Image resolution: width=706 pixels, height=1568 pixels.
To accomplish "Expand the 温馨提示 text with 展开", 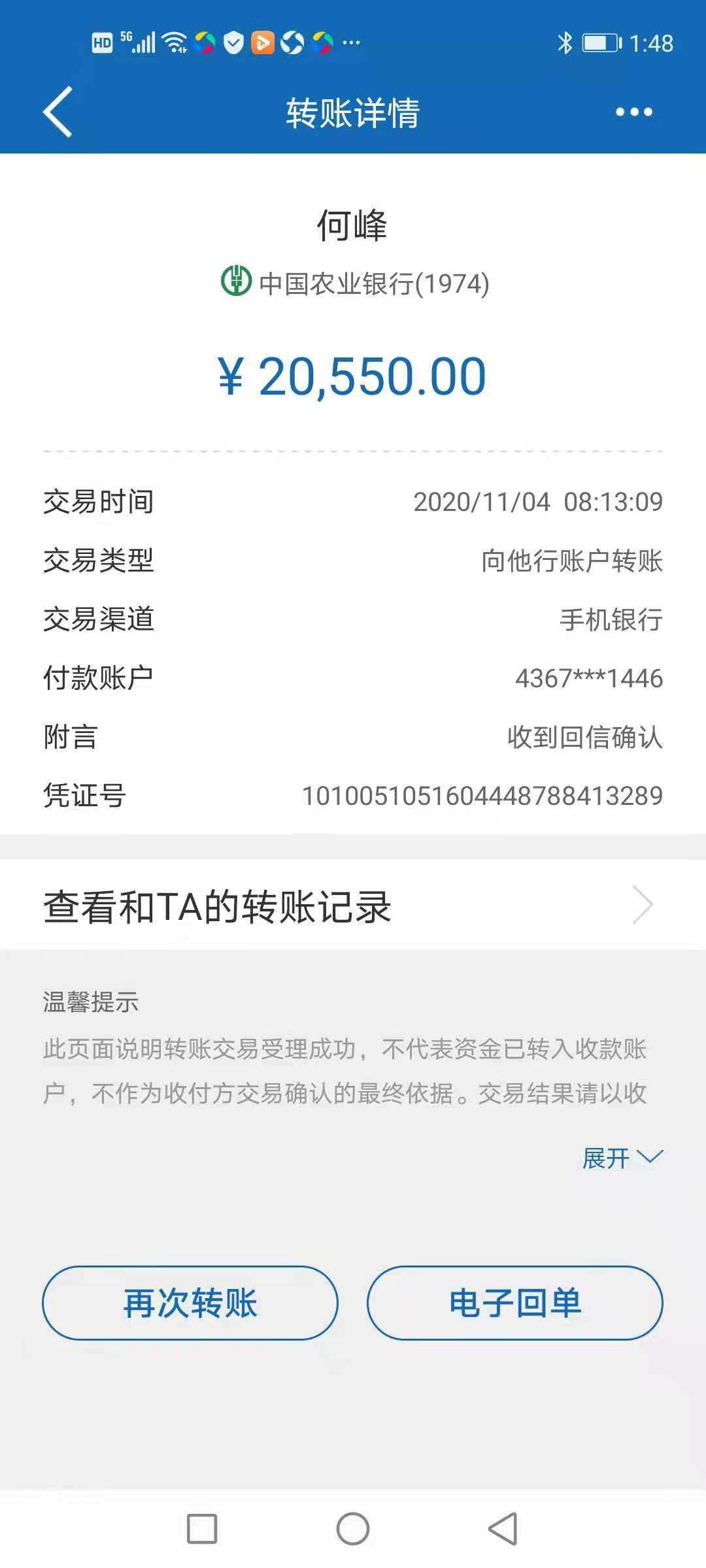I will pos(622,1158).
